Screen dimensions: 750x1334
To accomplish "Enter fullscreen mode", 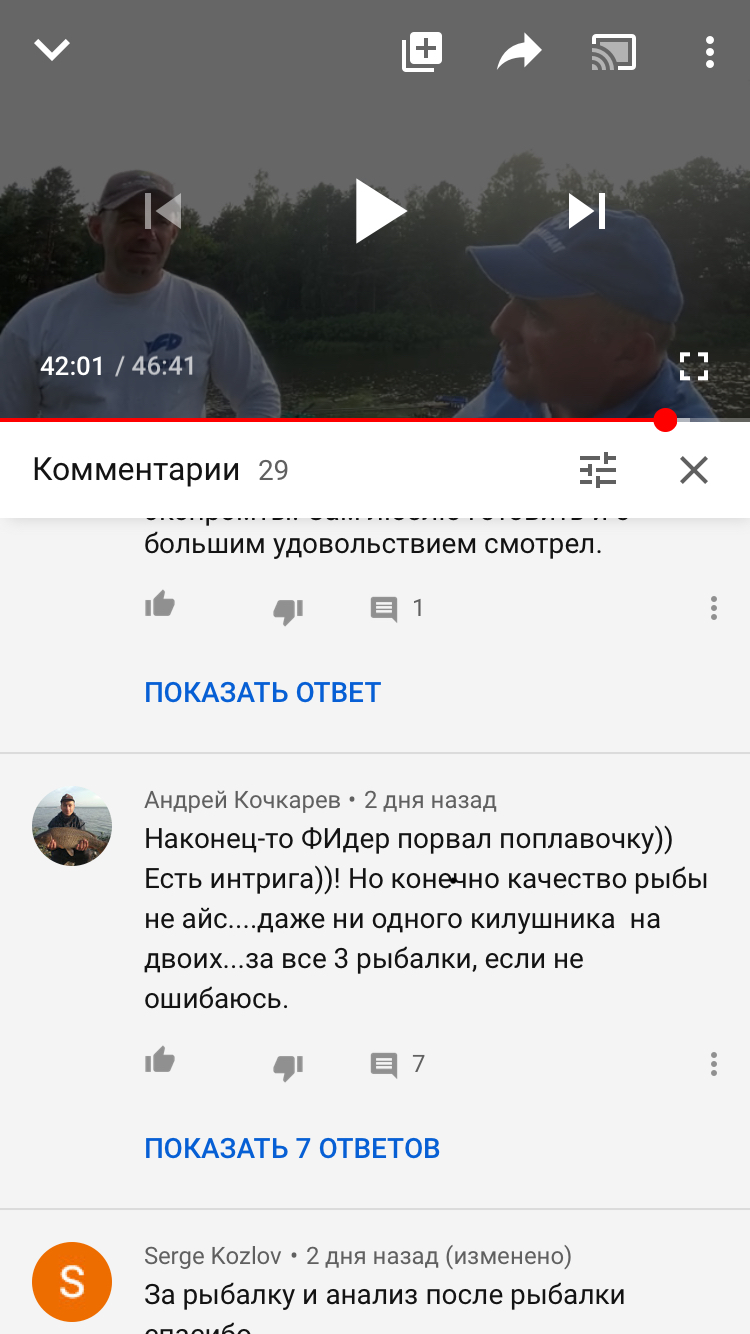I will (693, 366).
